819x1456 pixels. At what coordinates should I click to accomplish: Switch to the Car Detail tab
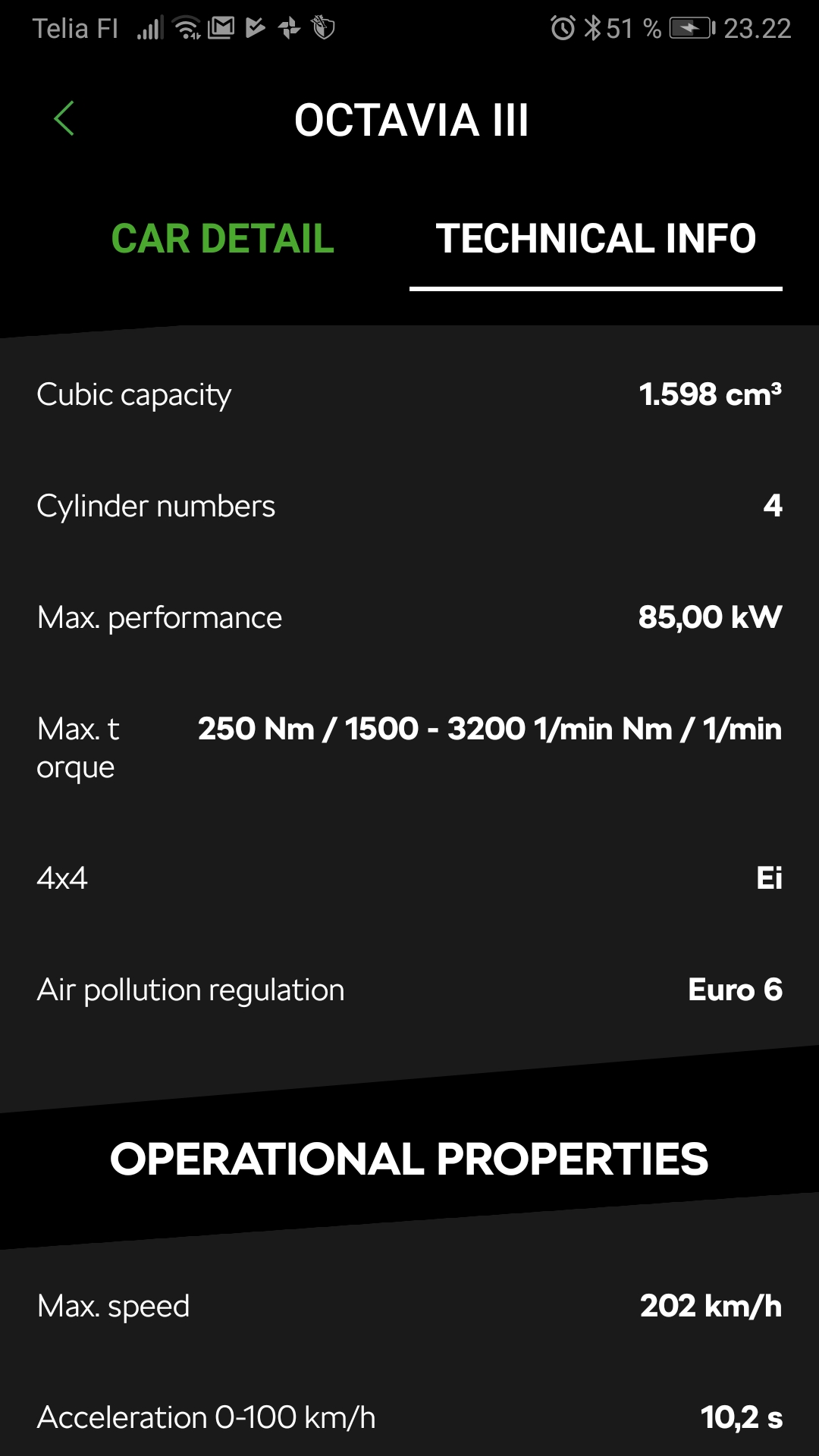click(x=222, y=239)
